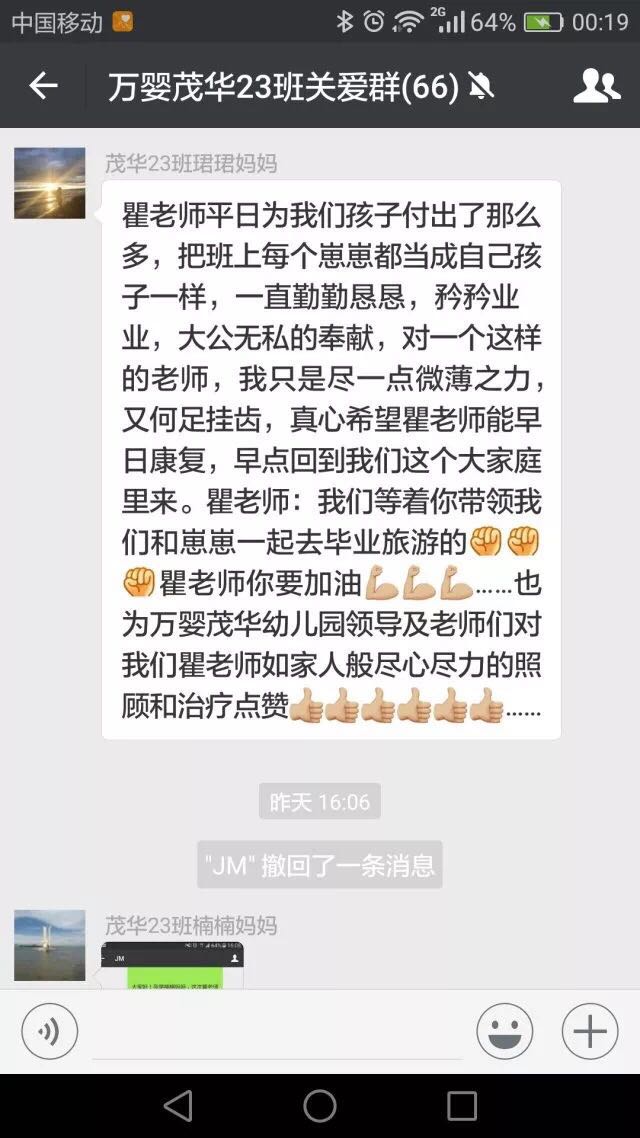Open 茂华23班楠楠妈妈's avatar profile

pyautogui.click(x=50, y=945)
